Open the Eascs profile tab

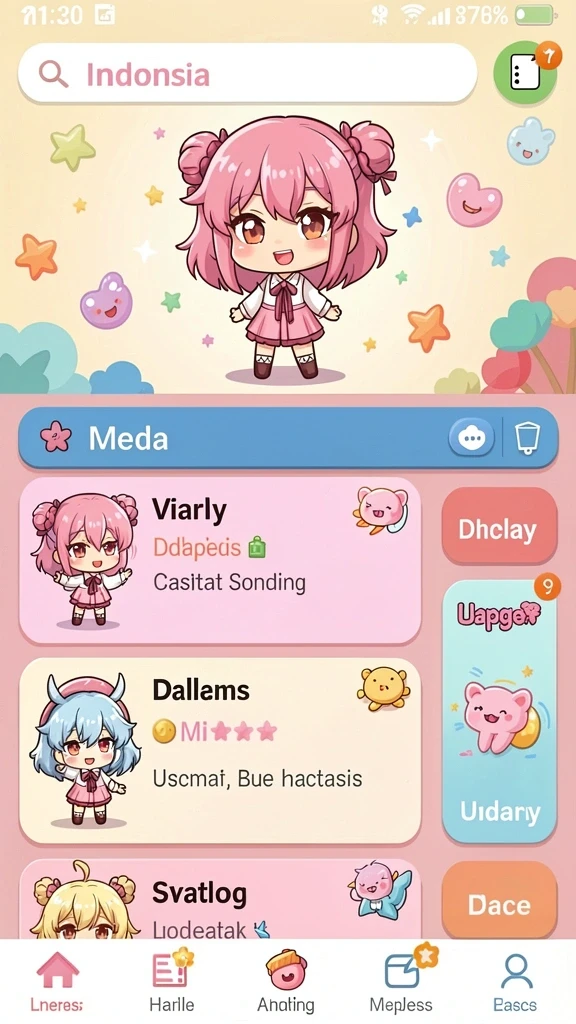(515, 982)
